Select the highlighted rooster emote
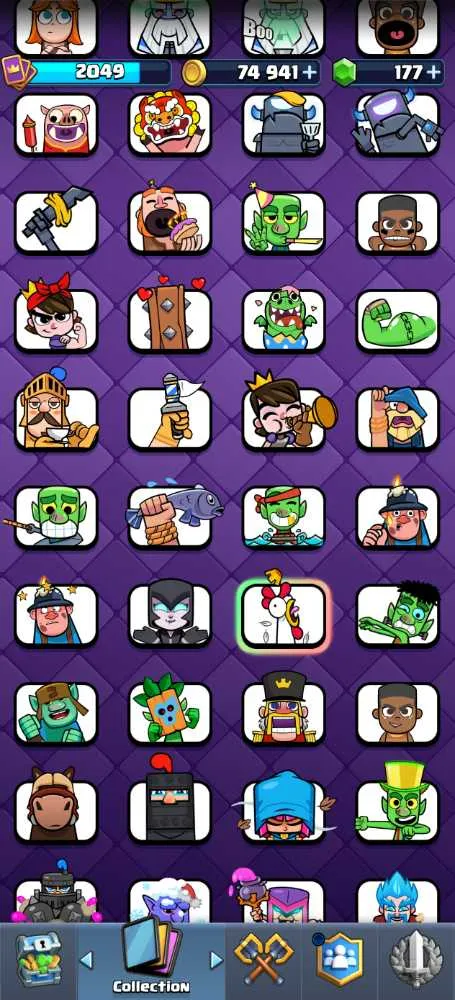 [x=284, y=615]
